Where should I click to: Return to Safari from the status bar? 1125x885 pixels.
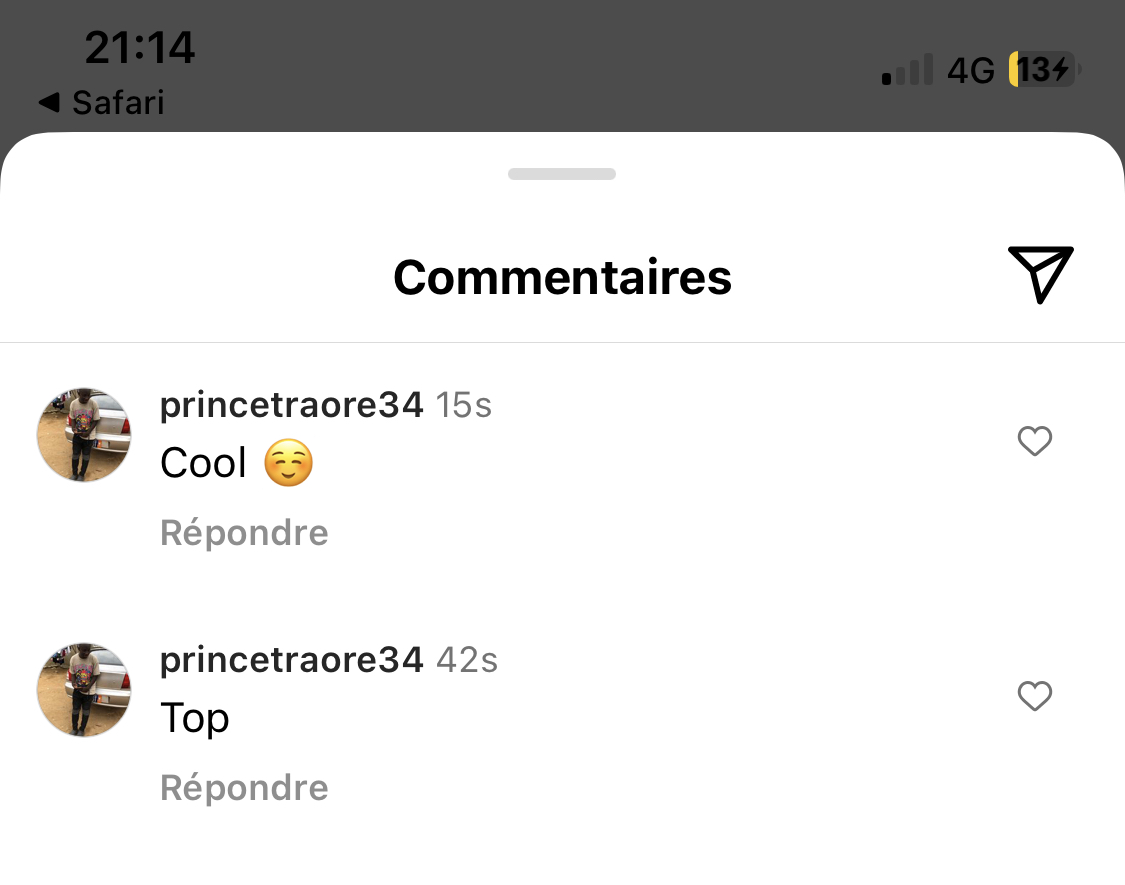pos(101,102)
